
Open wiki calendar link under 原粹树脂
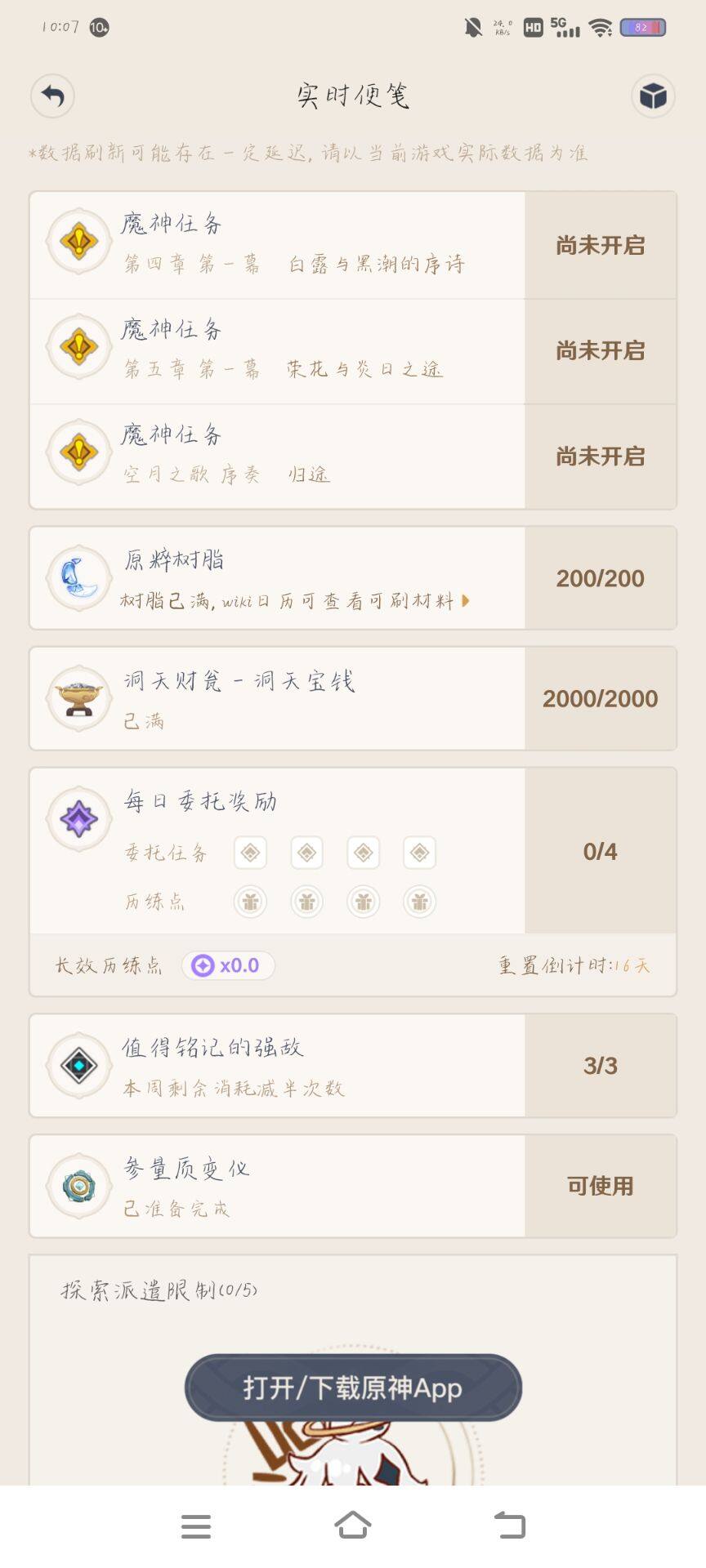click(294, 601)
